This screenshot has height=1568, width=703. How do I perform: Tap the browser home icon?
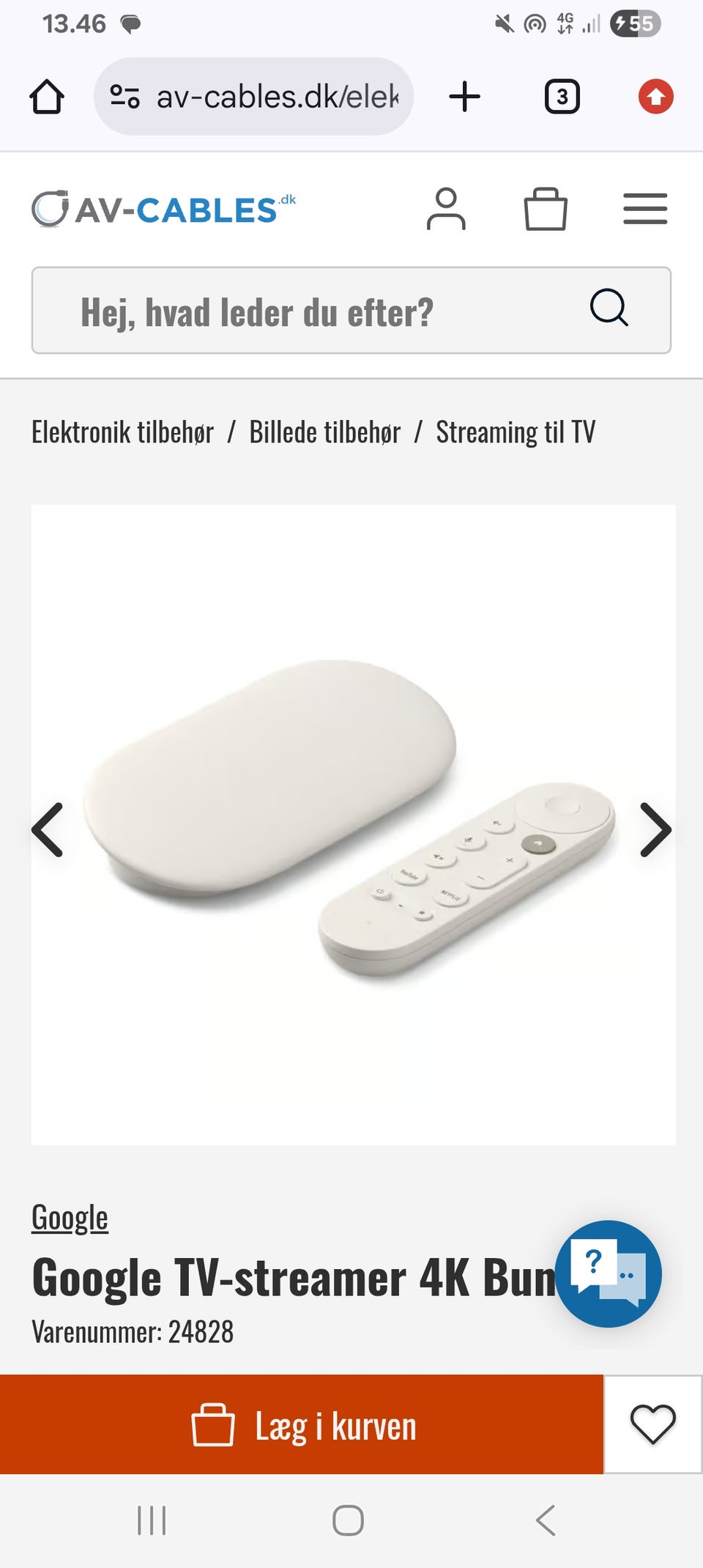(47, 97)
